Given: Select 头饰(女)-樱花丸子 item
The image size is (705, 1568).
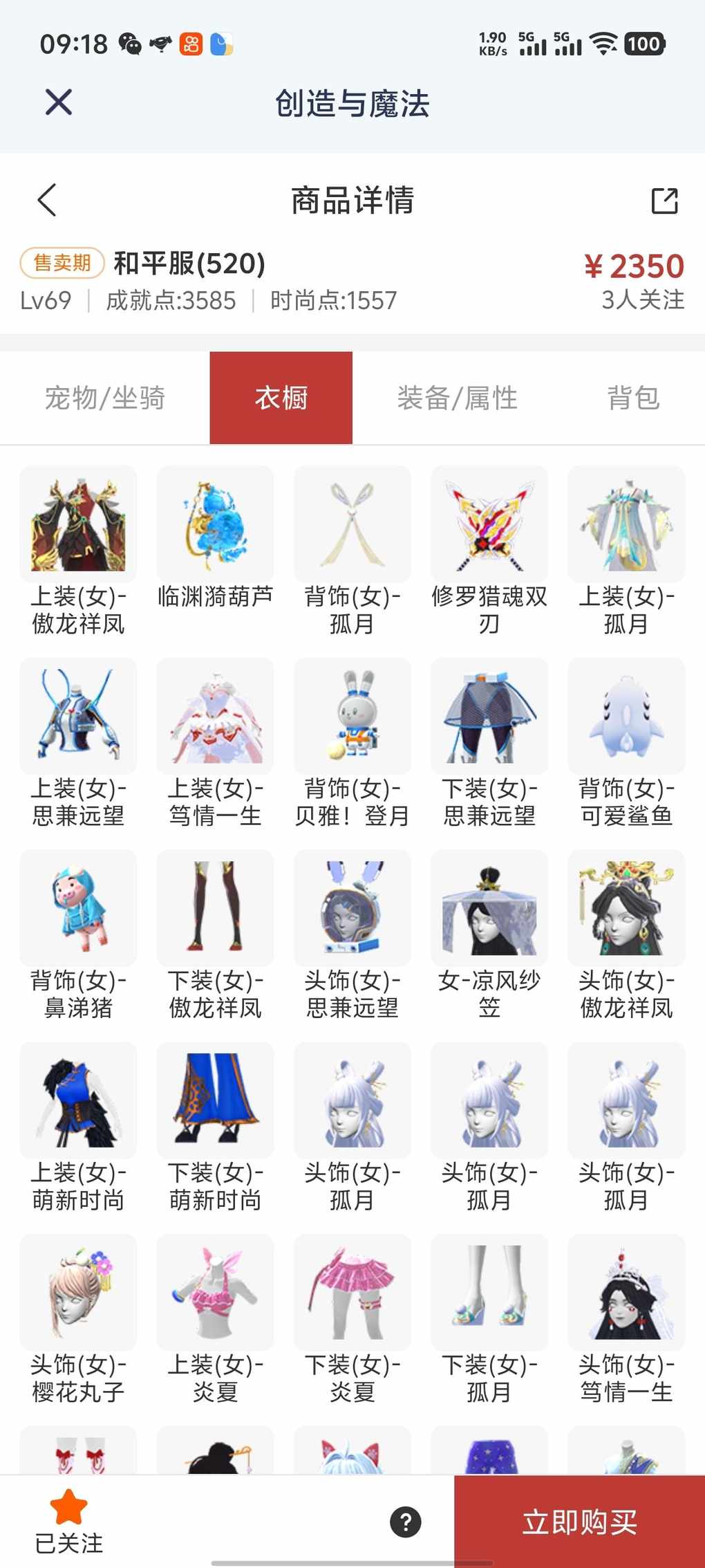Looking at the screenshot, I should pyautogui.click(x=78, y=1293).
